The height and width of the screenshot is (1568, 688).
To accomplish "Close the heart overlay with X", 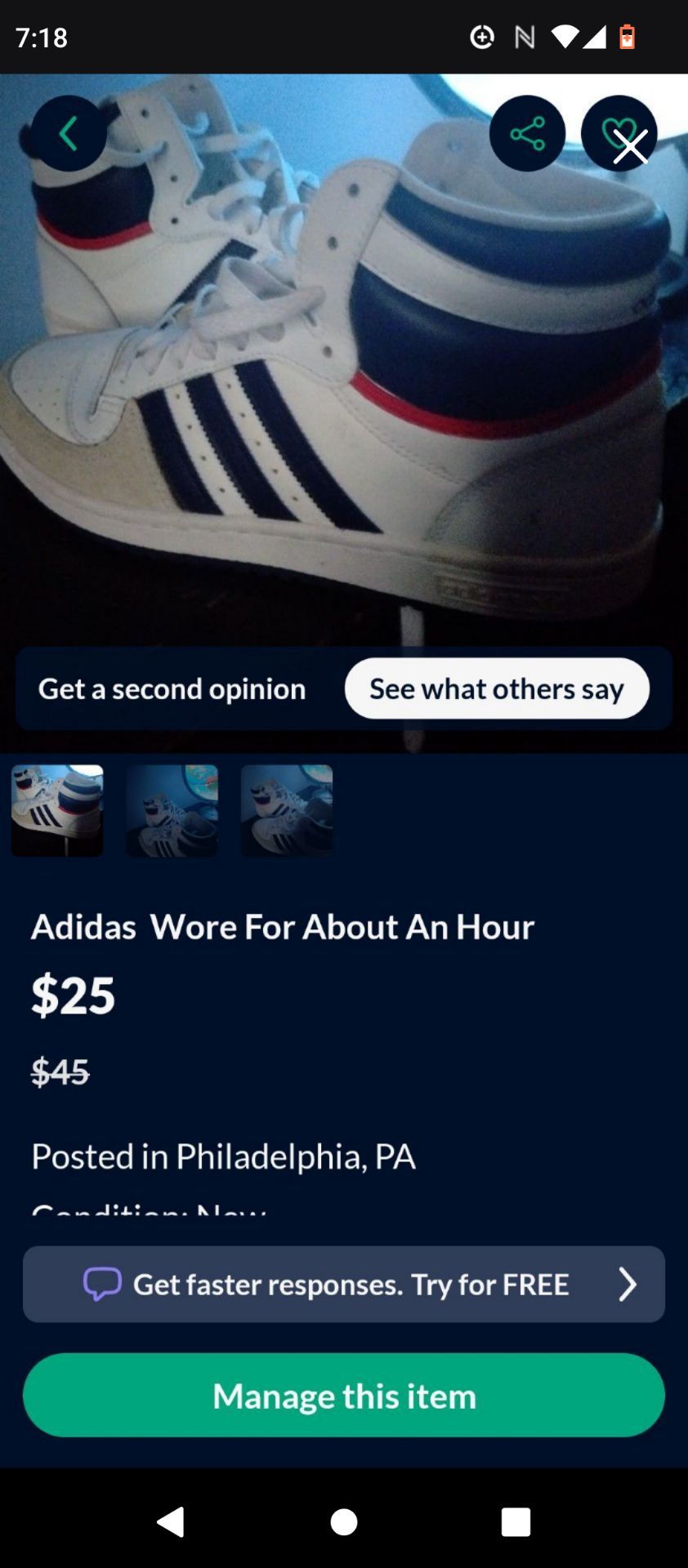I will coord(630,146).
